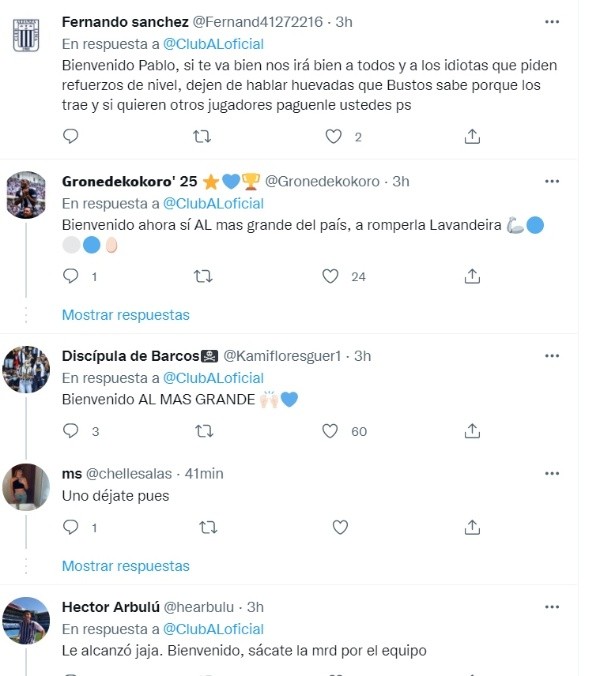This screenshot has width=600, height=676.
Task: Open @ClubALoficial link in Fernando sanchez's tweet
Action: (x=213, y=44)
